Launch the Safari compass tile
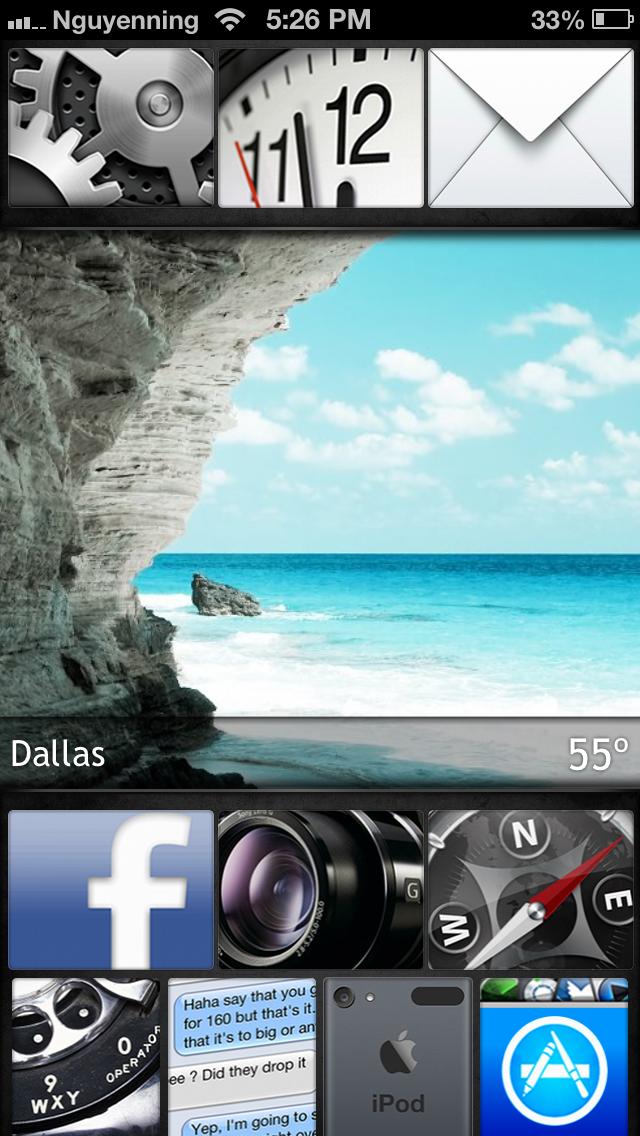The image size is (640, 1136). [x=532, y=889]
